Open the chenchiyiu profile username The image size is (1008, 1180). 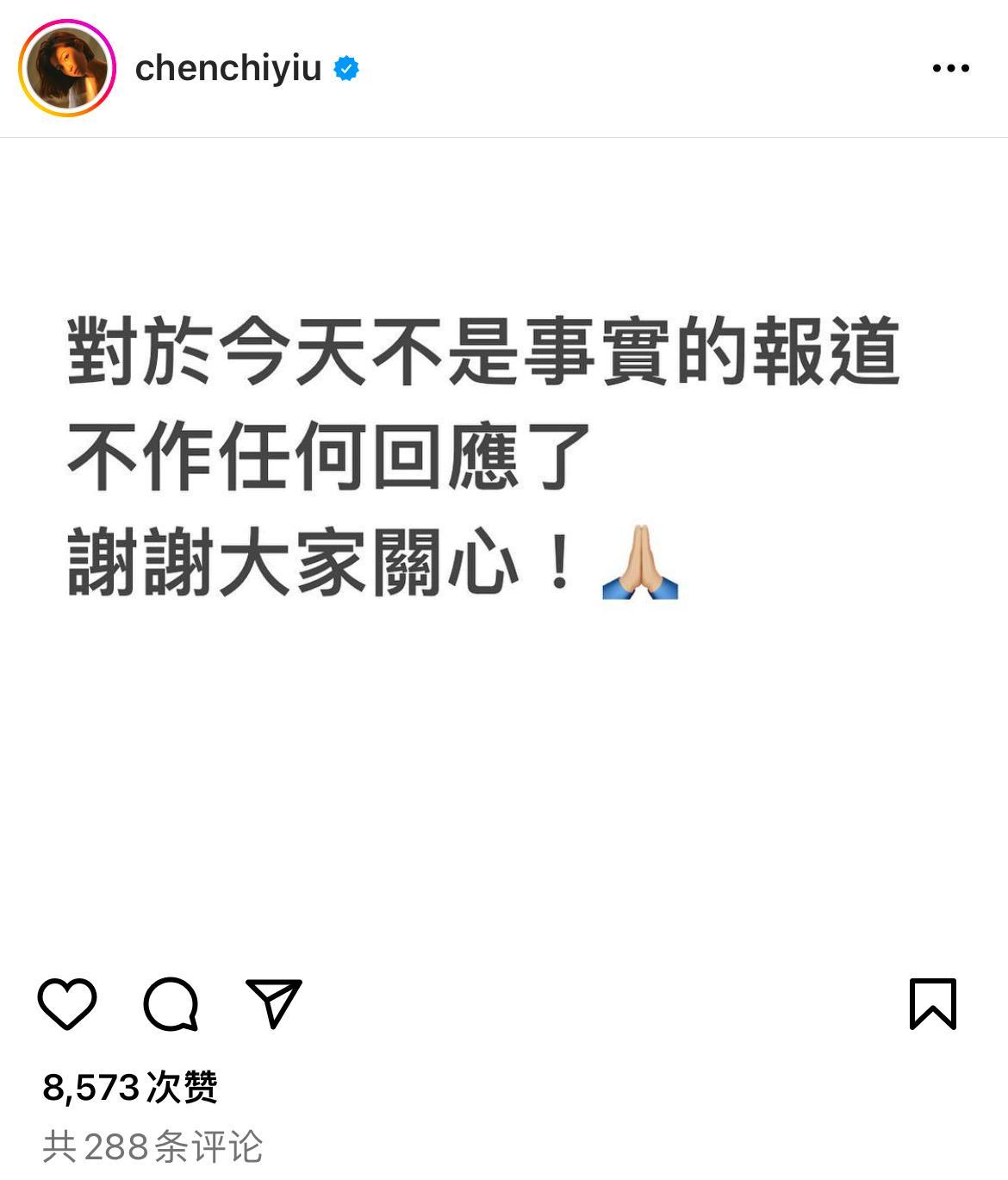point(228,68)
